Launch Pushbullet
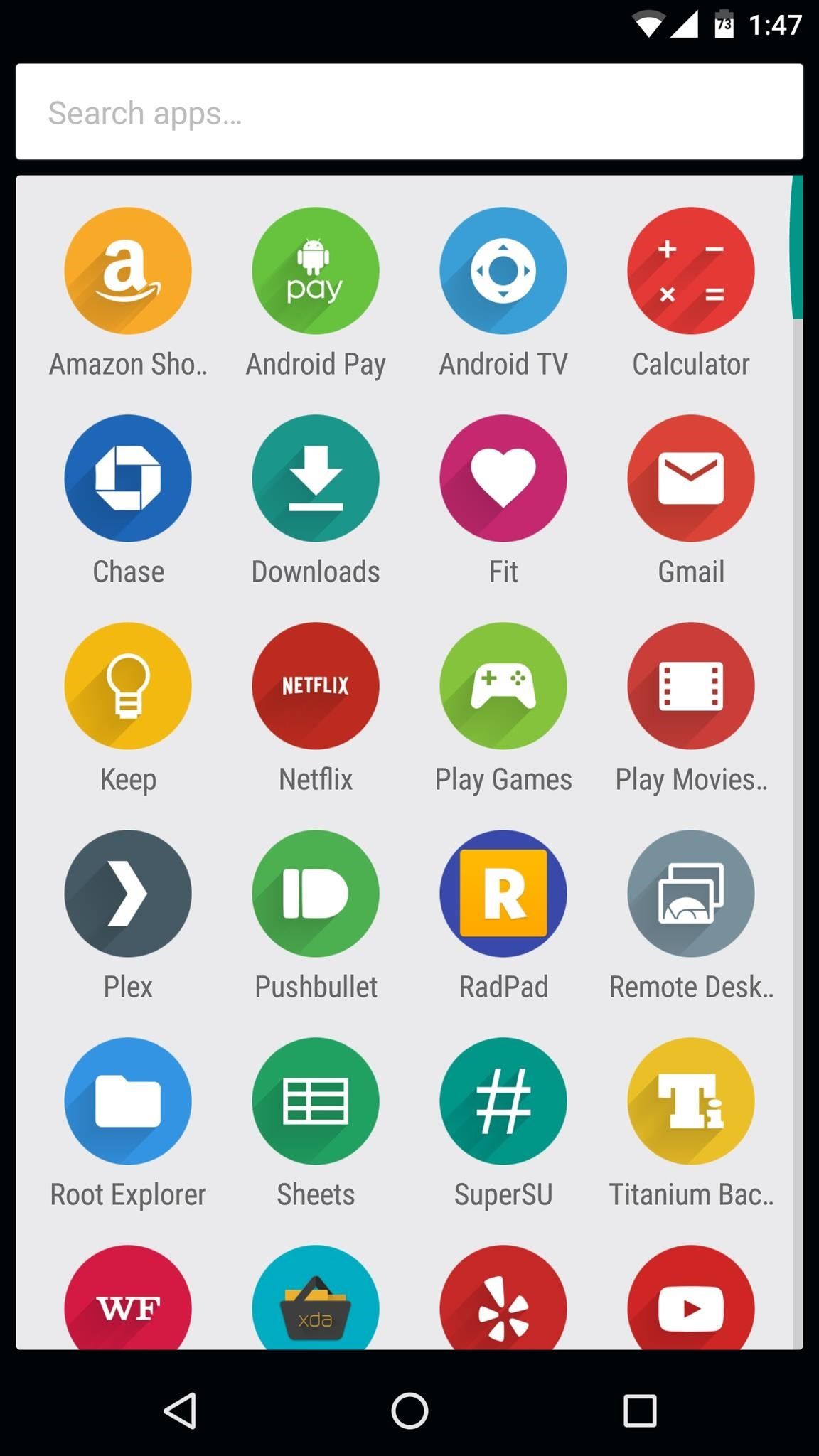 (x=316, y=894)
